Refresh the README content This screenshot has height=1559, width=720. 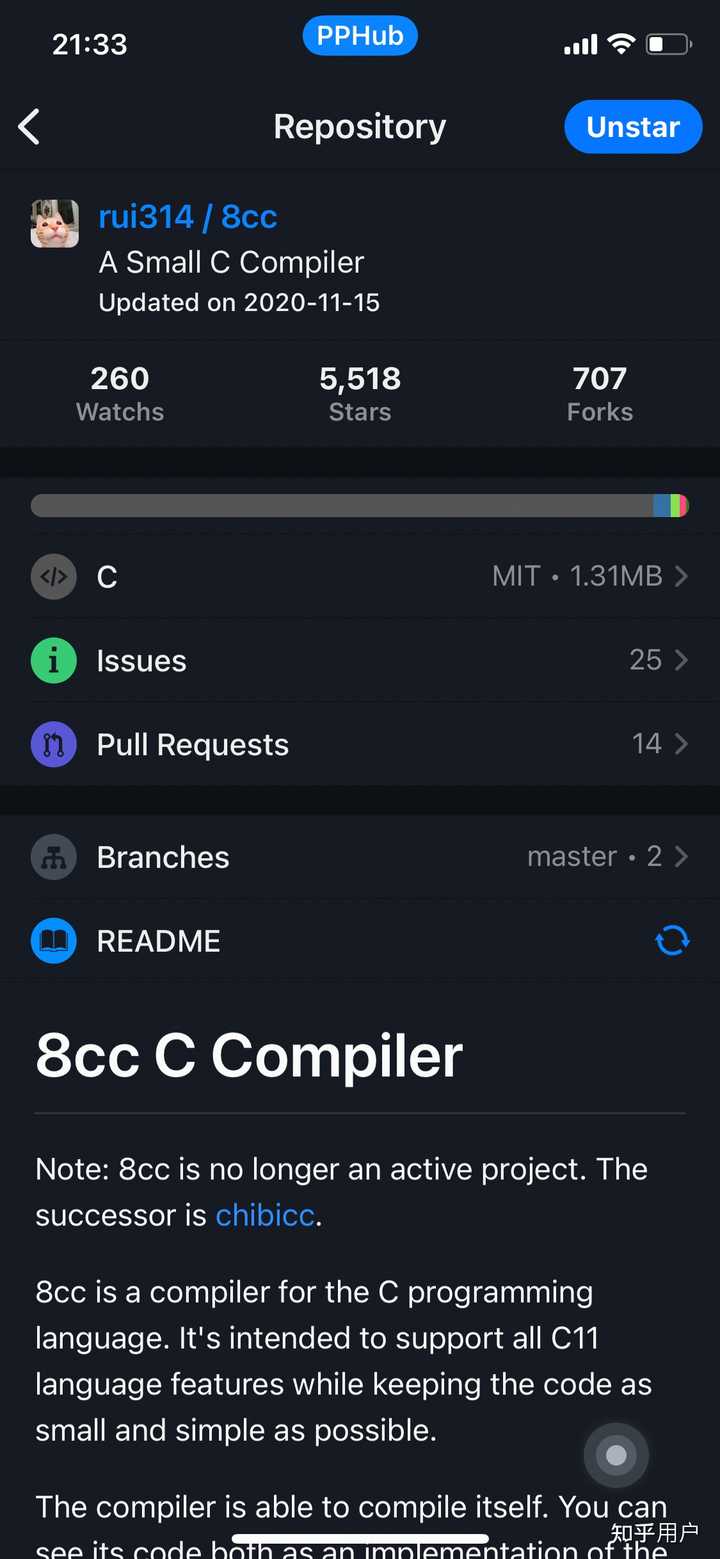[672, 940]
